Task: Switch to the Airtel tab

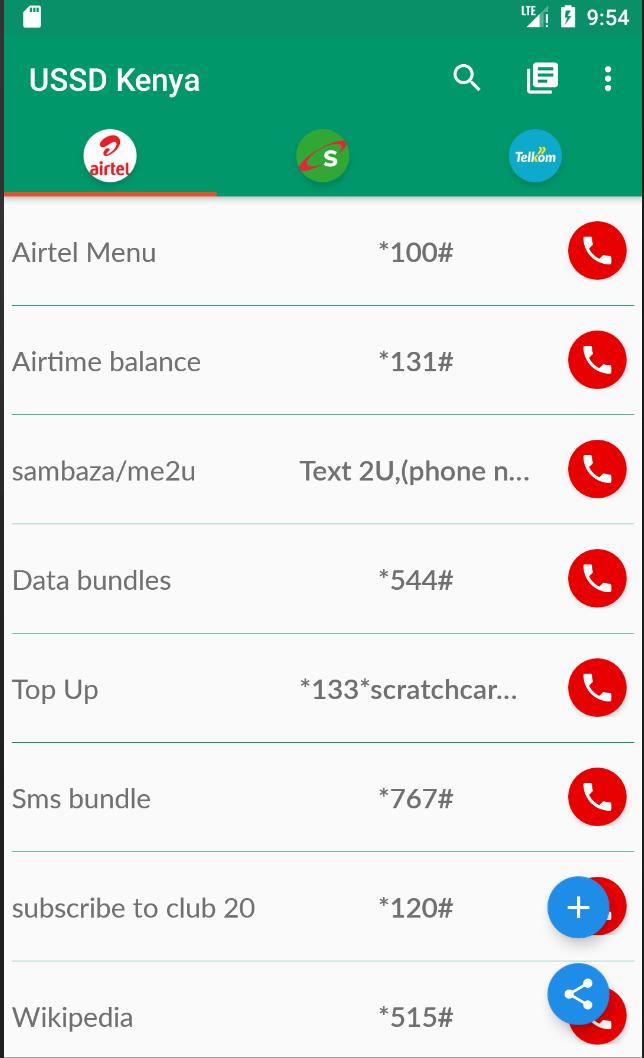Action: tap(110, 157)
